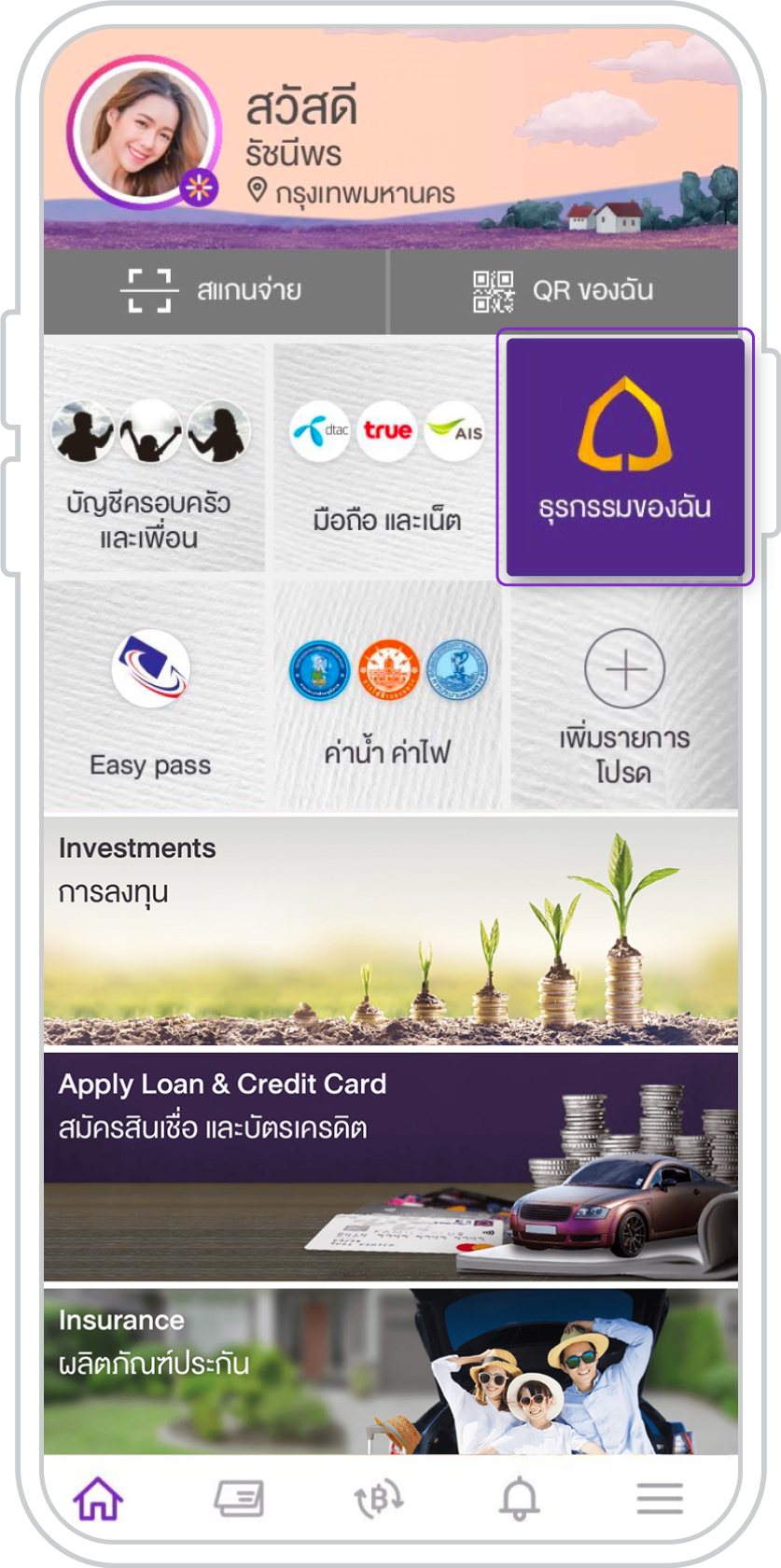Open the baht transfer tab
This screenshot has width=781, height=1568.
[x=379, y=1500]
